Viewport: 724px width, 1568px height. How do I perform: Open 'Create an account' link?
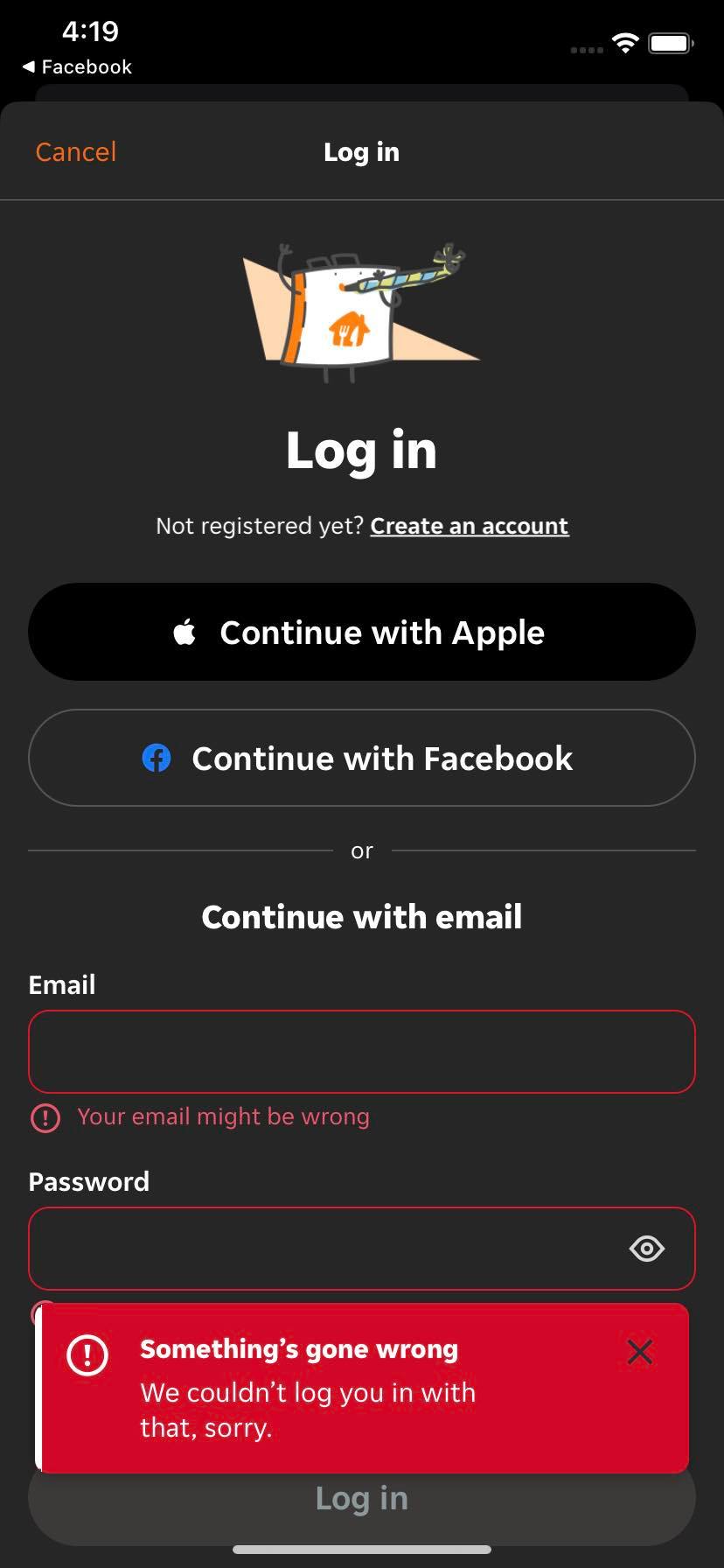pyautogui.click(x=470, y=525)
